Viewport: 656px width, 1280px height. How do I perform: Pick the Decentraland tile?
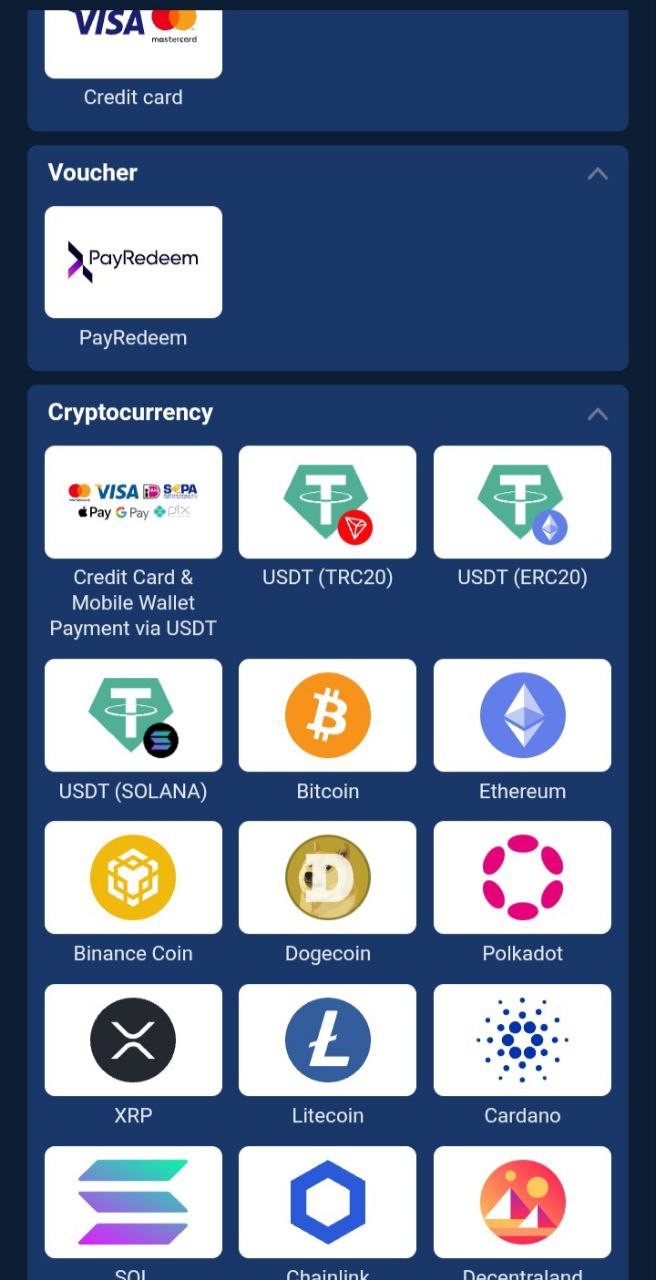(522, 1202)
